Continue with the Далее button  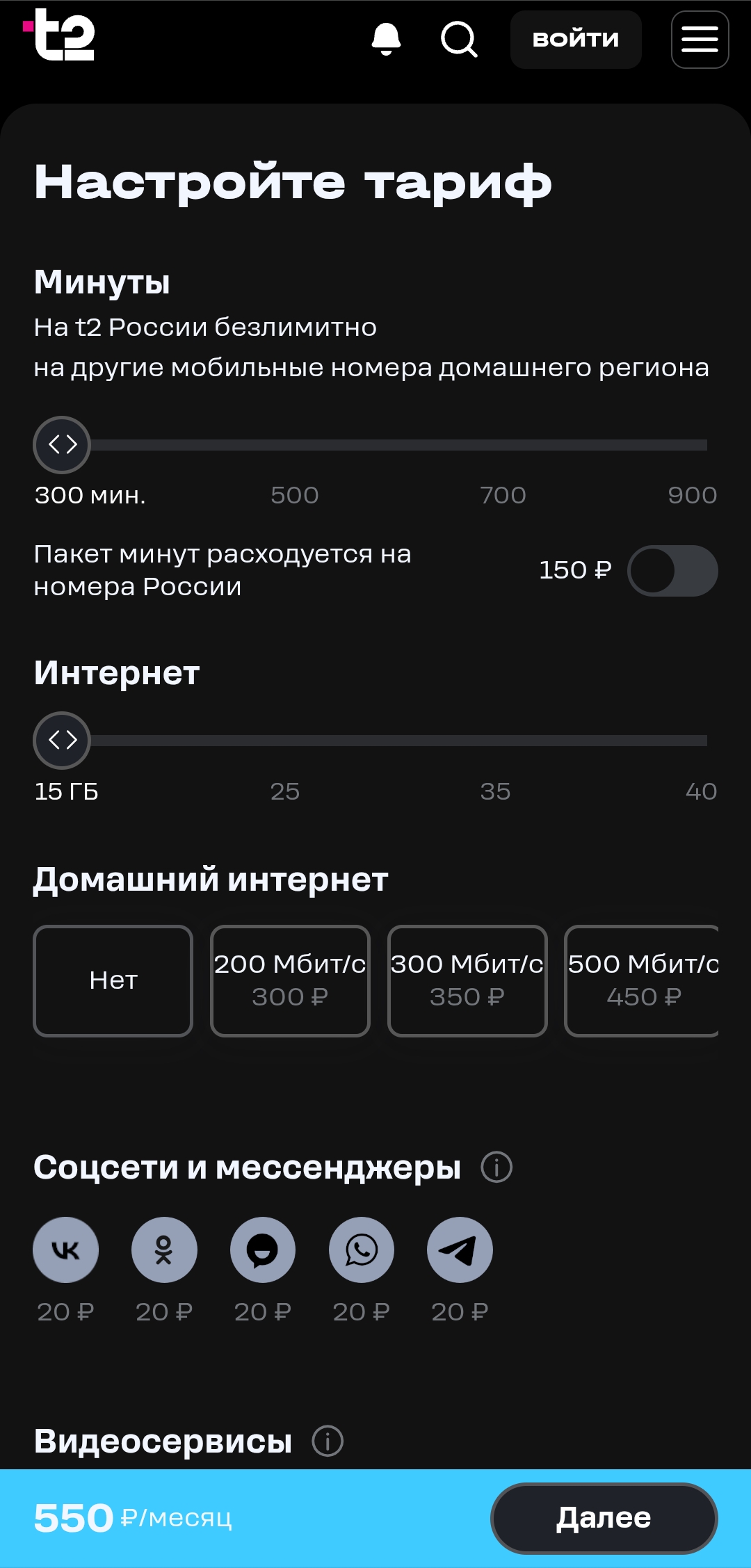[604, 1518]
